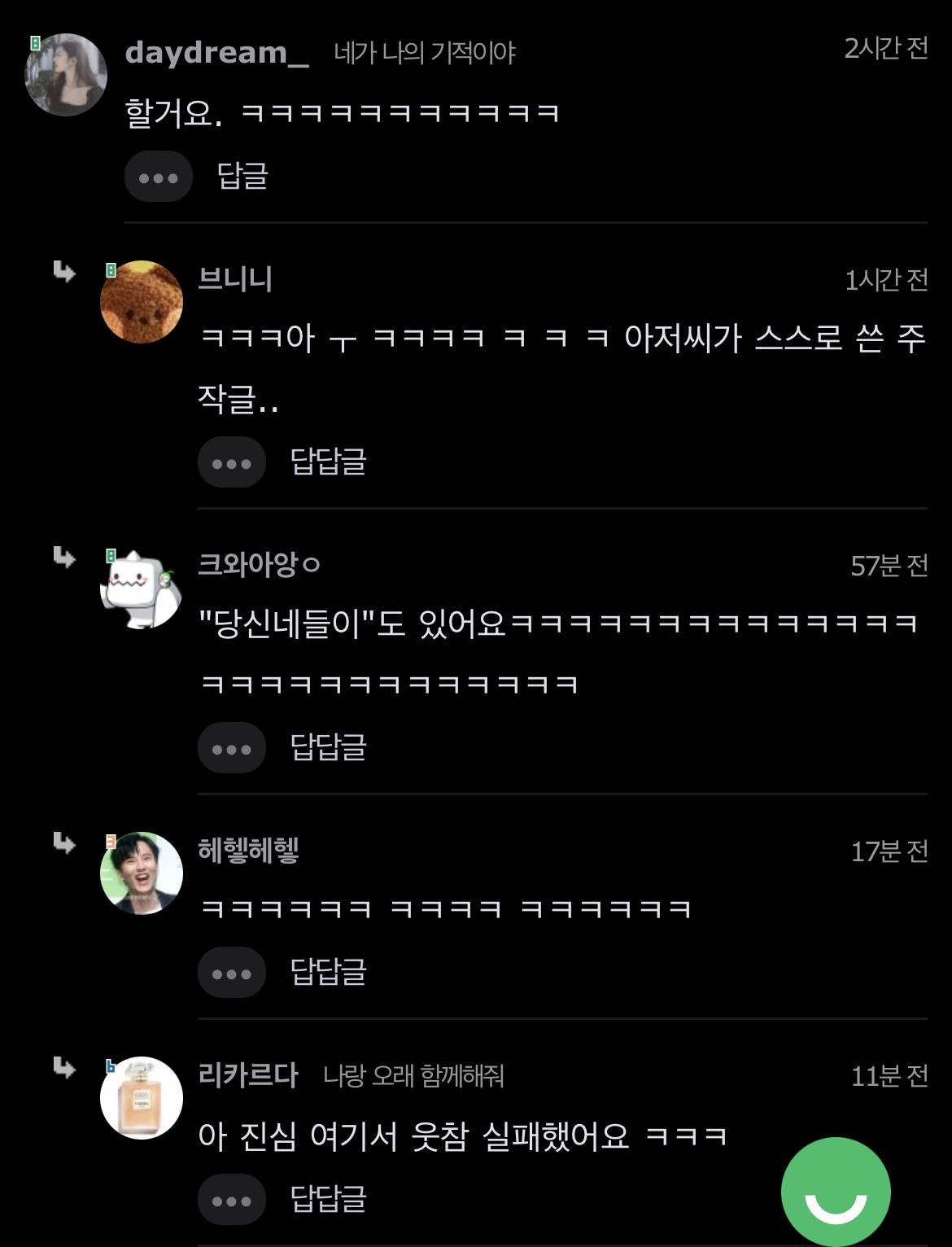Tap 답답글 under 리카르다's reply
The image size is (952, 1247).
point(328,1200)
